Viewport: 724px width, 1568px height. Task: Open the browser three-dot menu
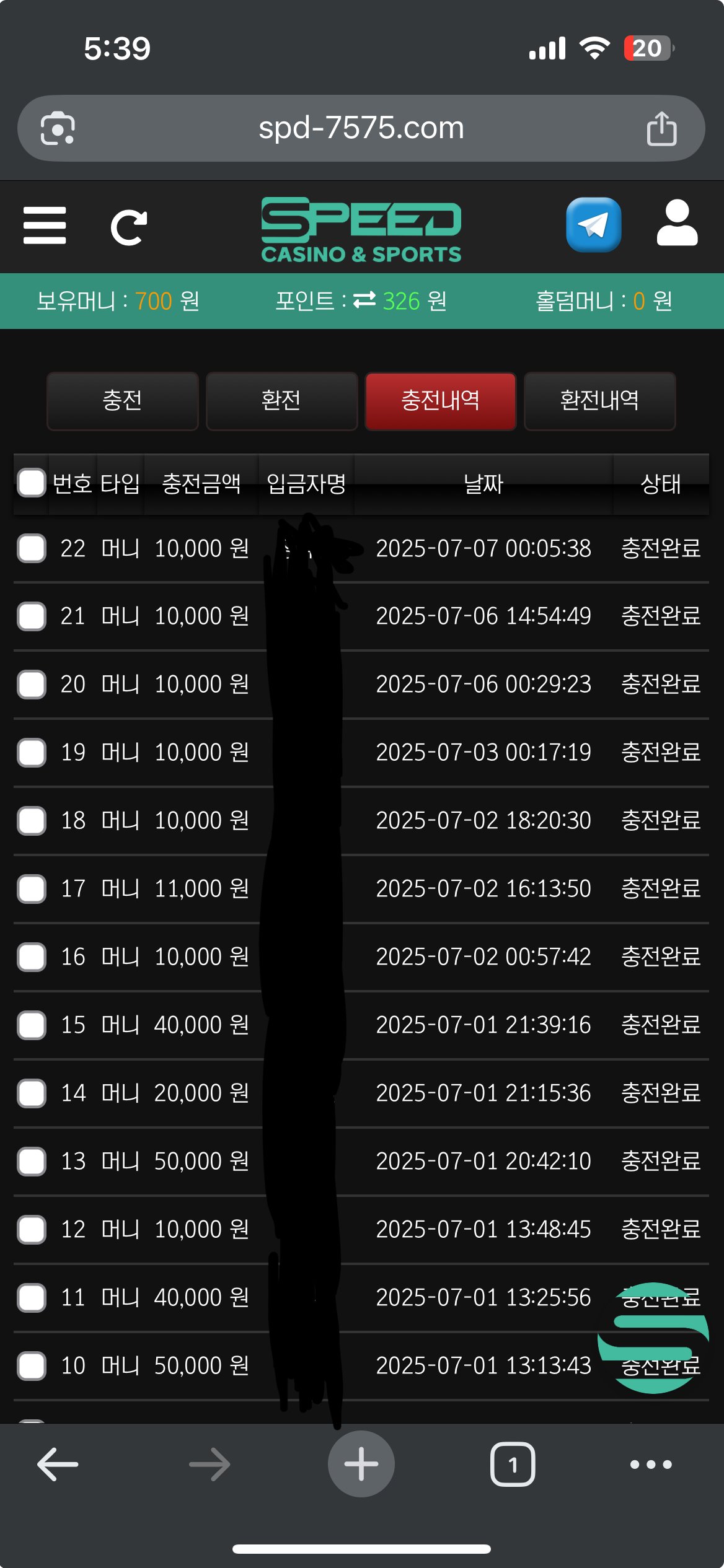pos(650,1465)
